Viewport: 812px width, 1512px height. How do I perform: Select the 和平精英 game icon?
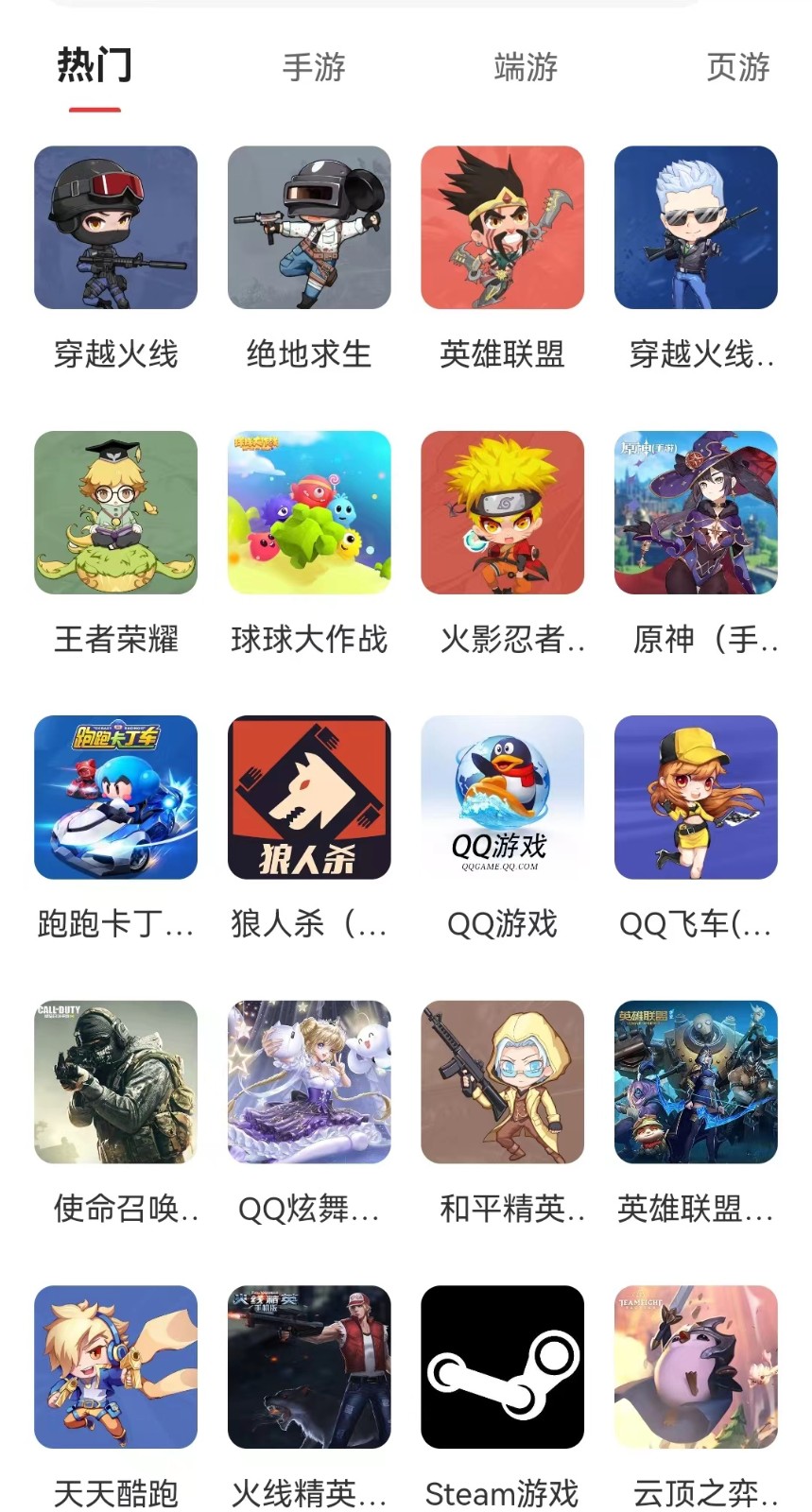point(503,1083)
